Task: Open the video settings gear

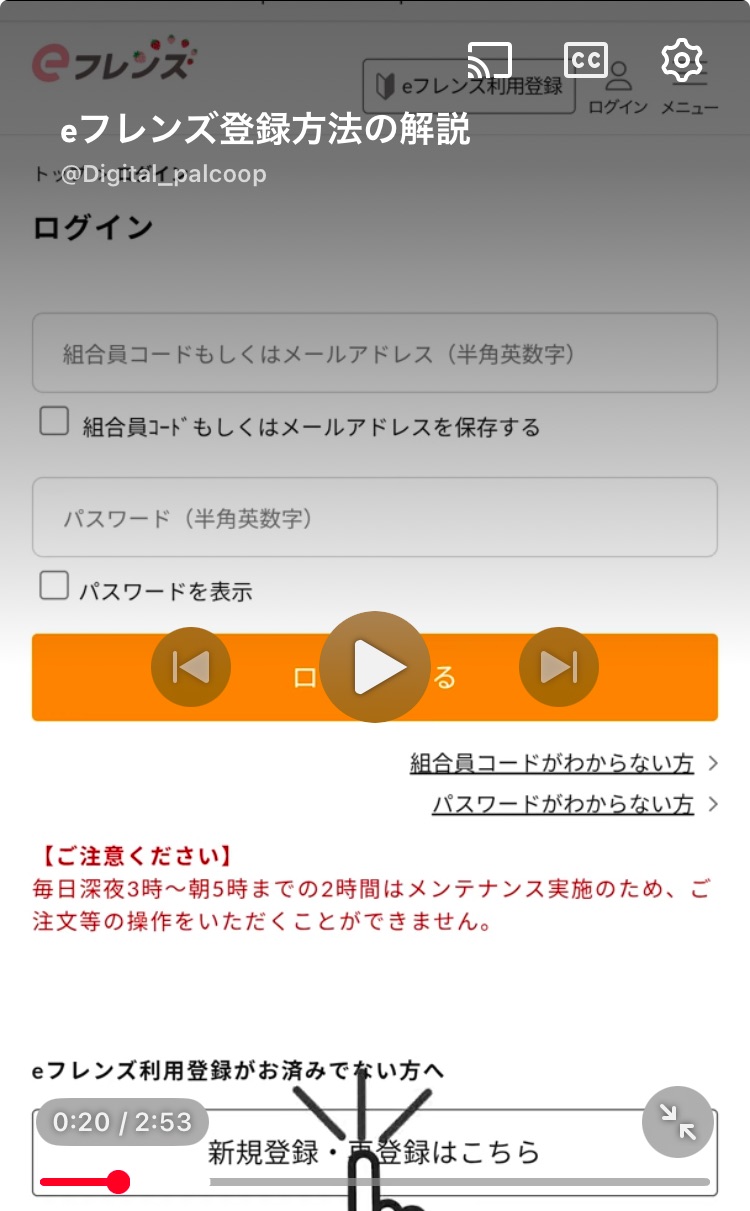Action: coord(682,60)
